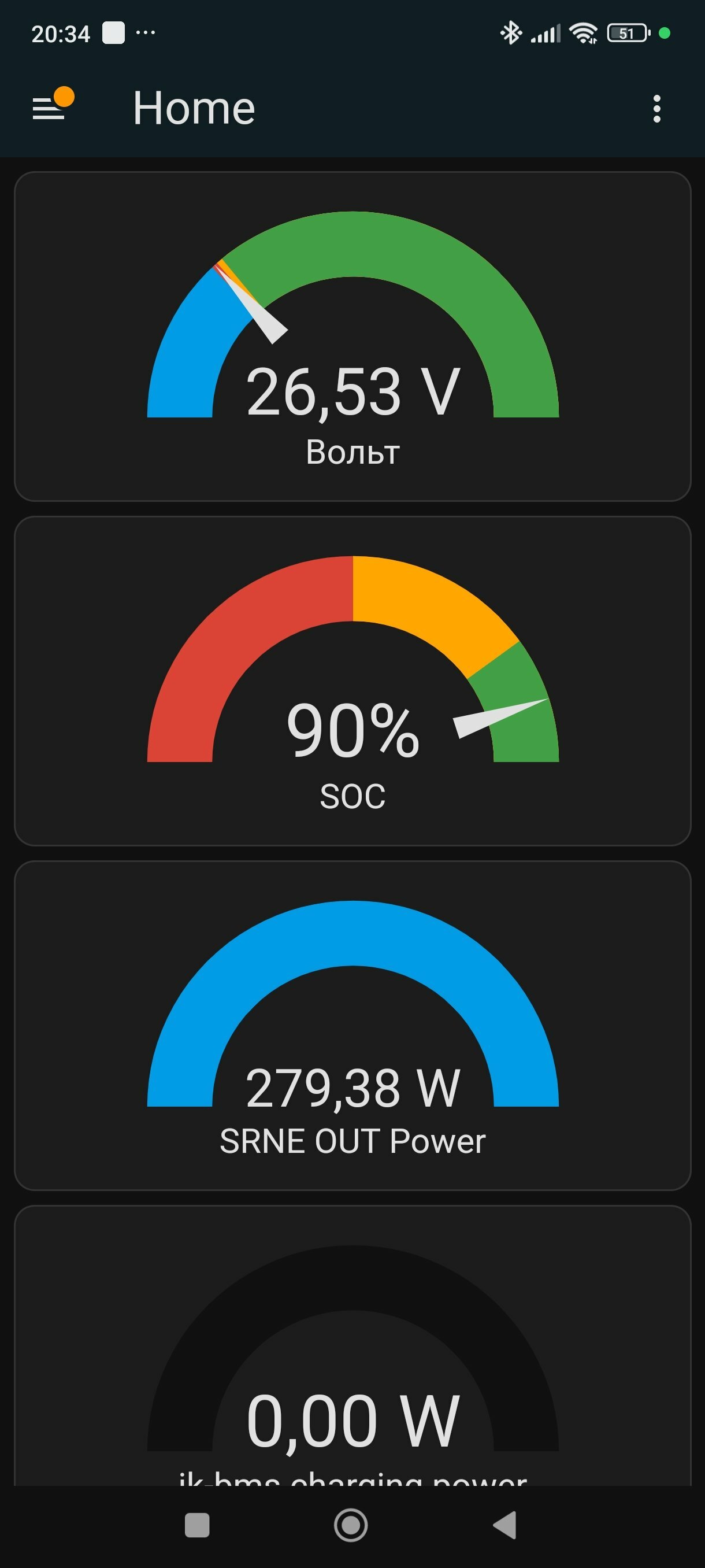Image resolution: width=705 pixels, height=1568 pixels.
Task: Open the SOC 90% gauge card
Action: (353, 681)
